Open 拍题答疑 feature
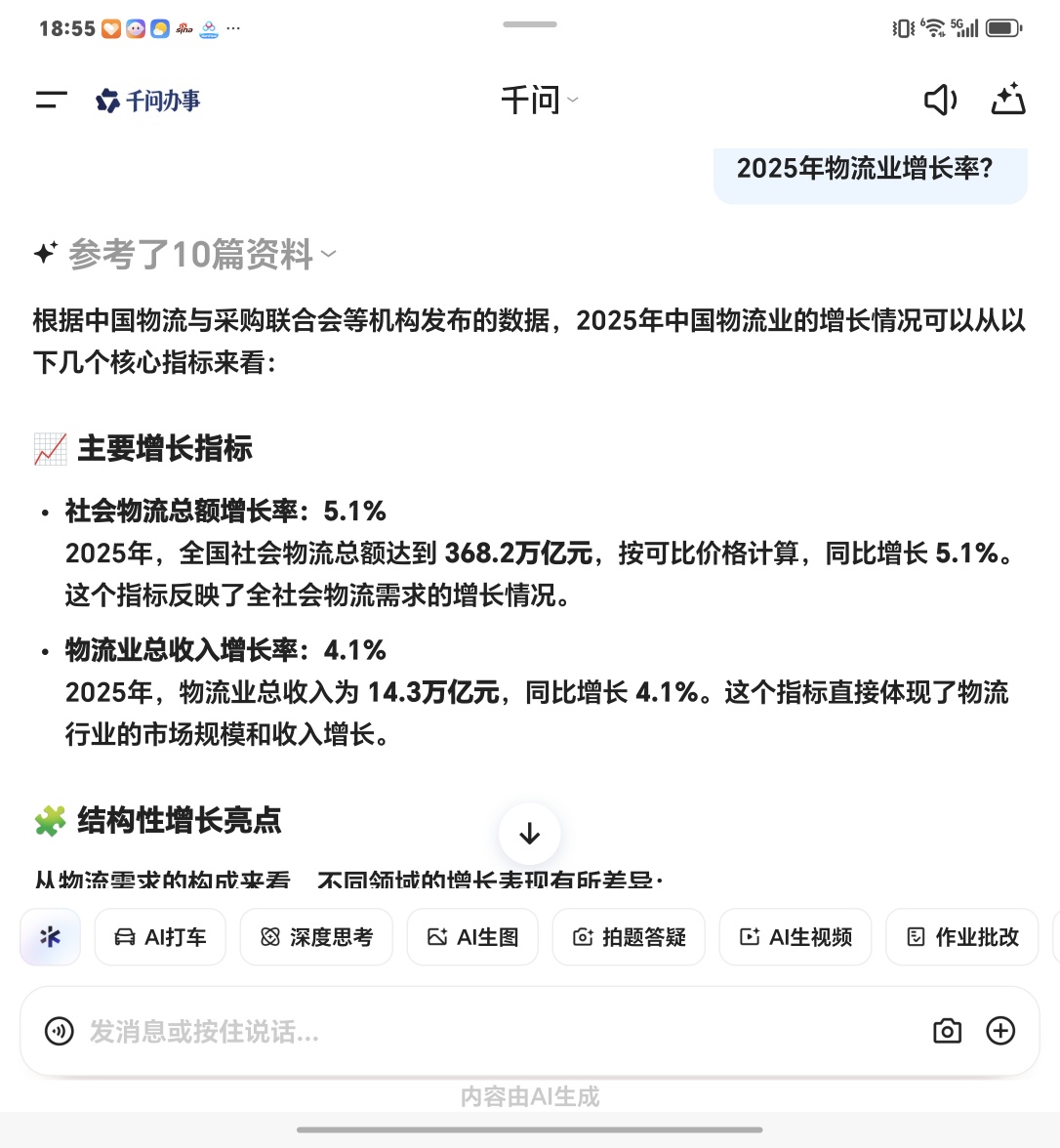This screenshot has width=1060, height=1148. (x=629, y=937)
